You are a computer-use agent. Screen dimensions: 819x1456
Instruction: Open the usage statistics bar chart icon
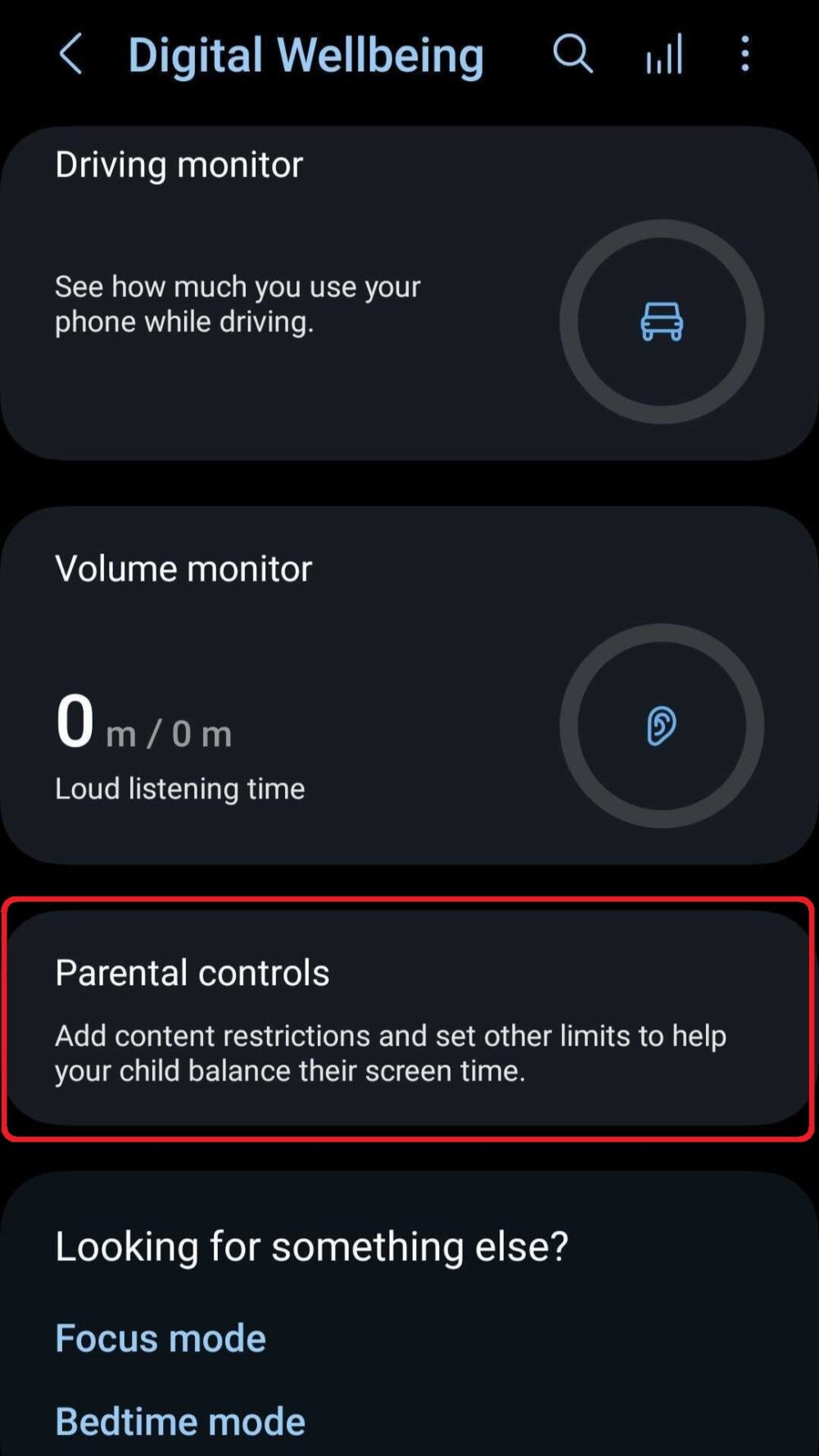click(x=663, y=54)
